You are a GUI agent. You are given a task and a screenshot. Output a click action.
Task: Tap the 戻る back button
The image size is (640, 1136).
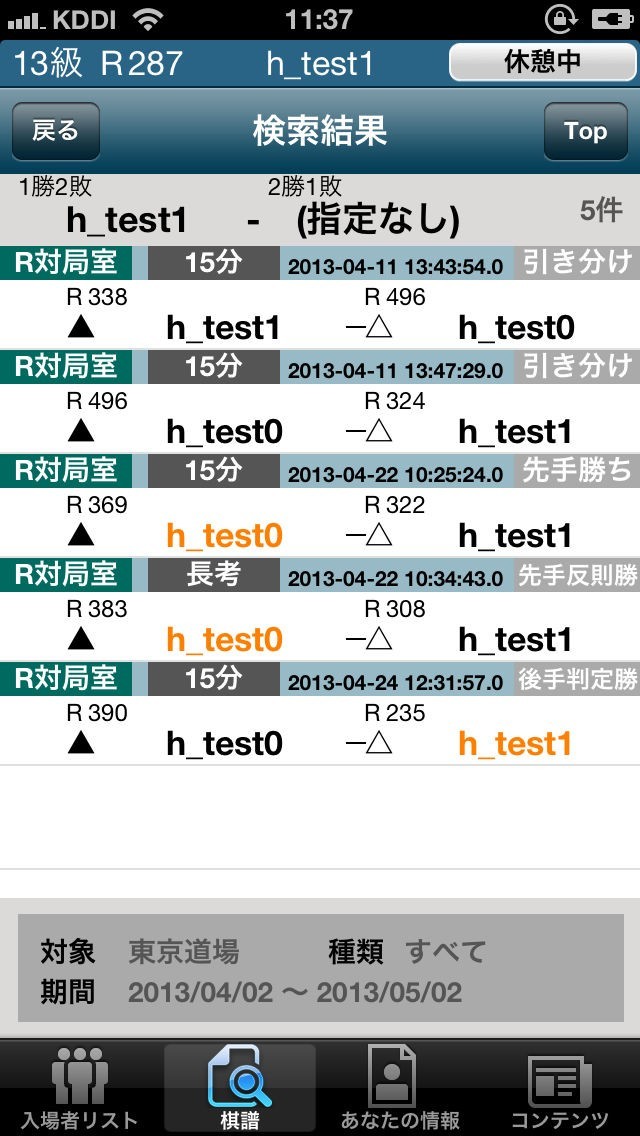55,131
